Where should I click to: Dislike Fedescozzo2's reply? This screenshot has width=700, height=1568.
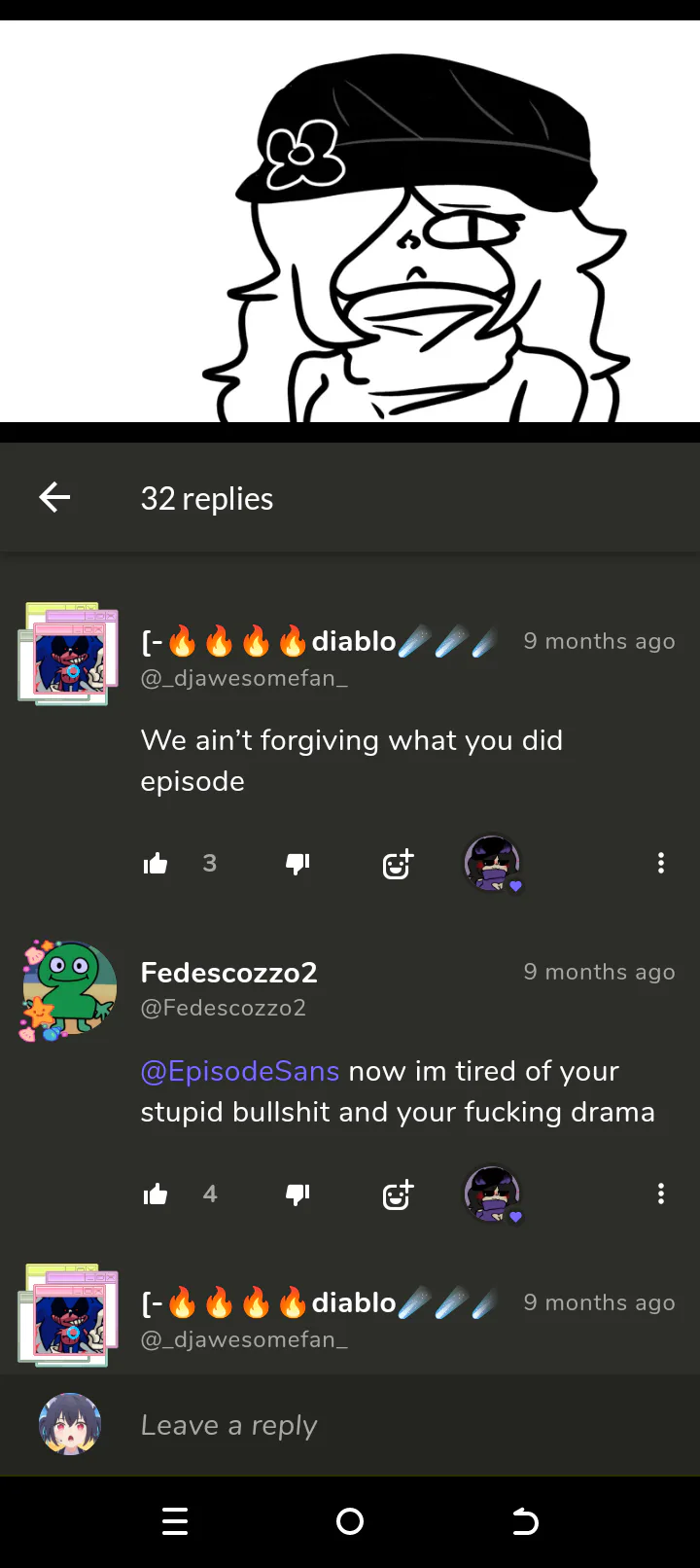pyautogui.click(x=297, y=1194)
